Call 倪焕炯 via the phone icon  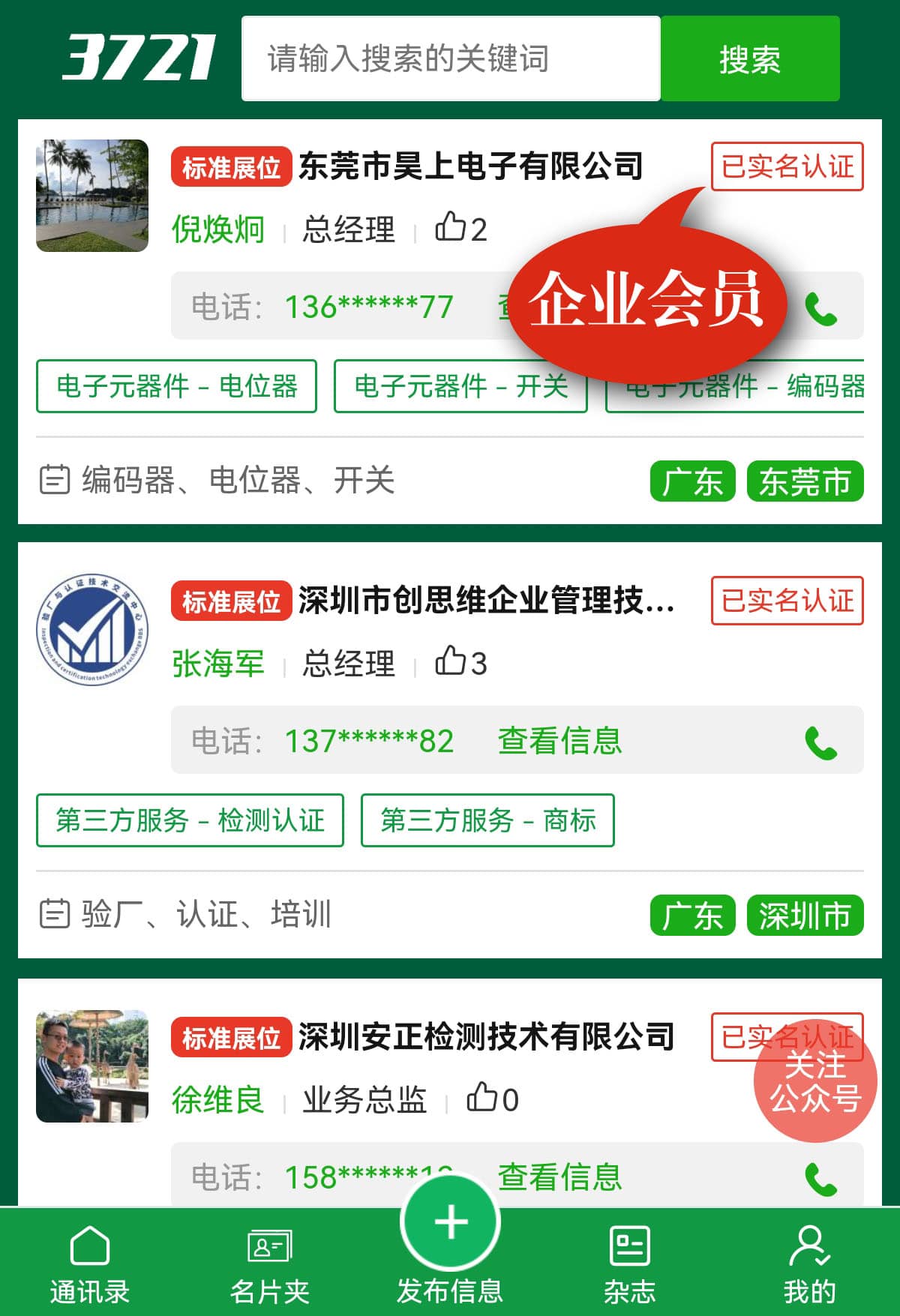pos(820,308)
